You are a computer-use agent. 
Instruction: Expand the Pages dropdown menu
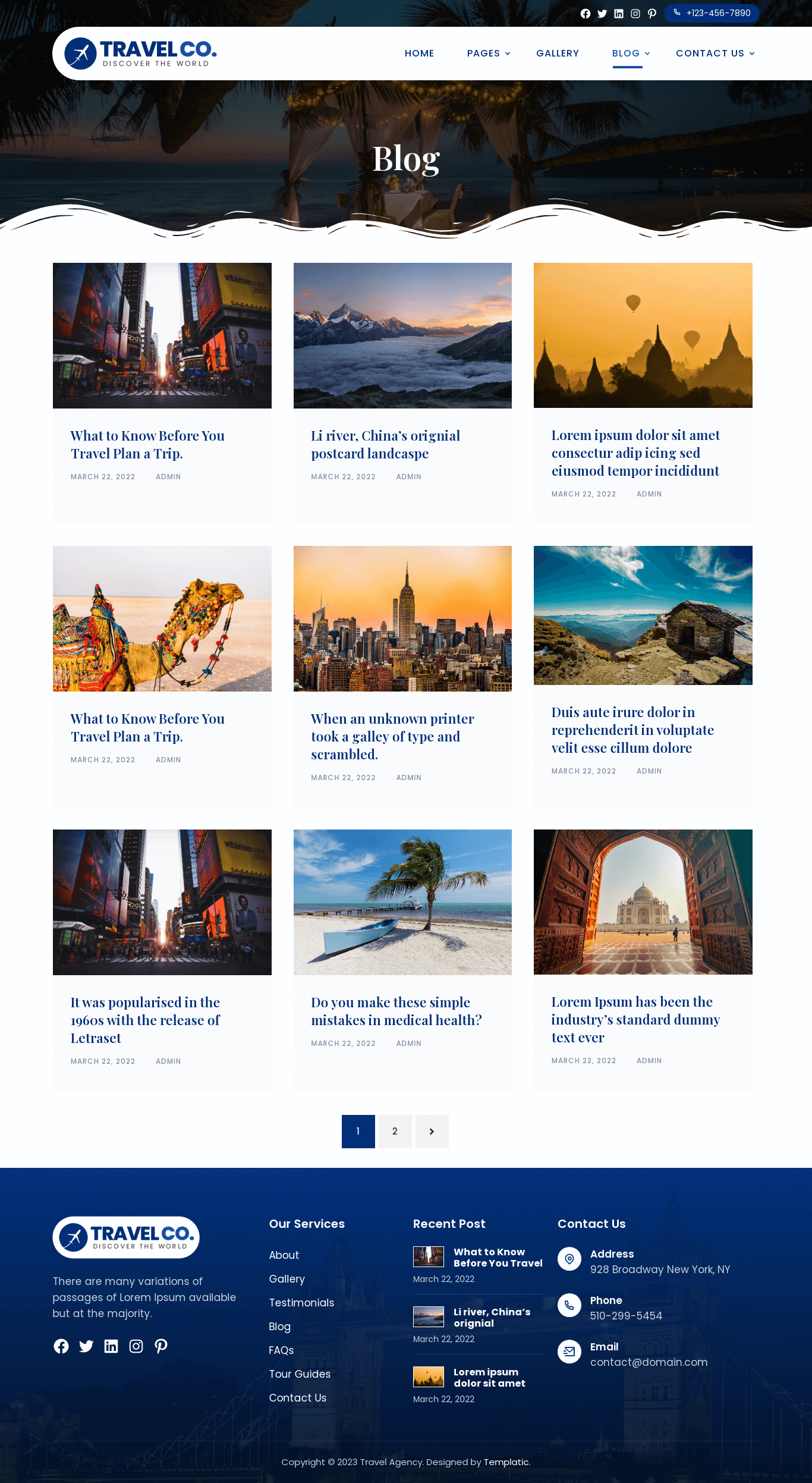click(x=489, y=54)
